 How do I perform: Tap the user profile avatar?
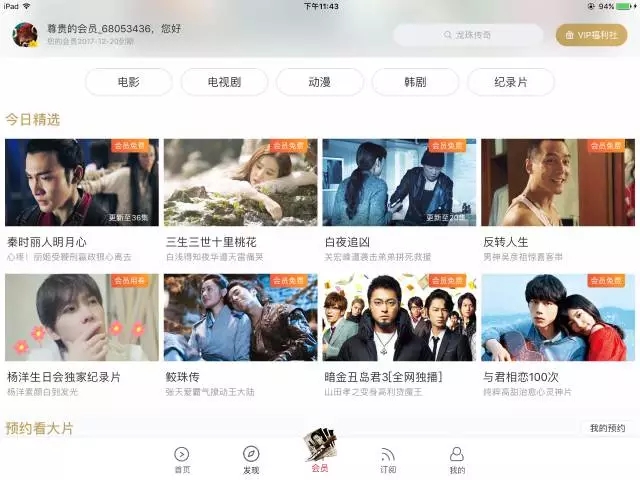coord(24,35)
